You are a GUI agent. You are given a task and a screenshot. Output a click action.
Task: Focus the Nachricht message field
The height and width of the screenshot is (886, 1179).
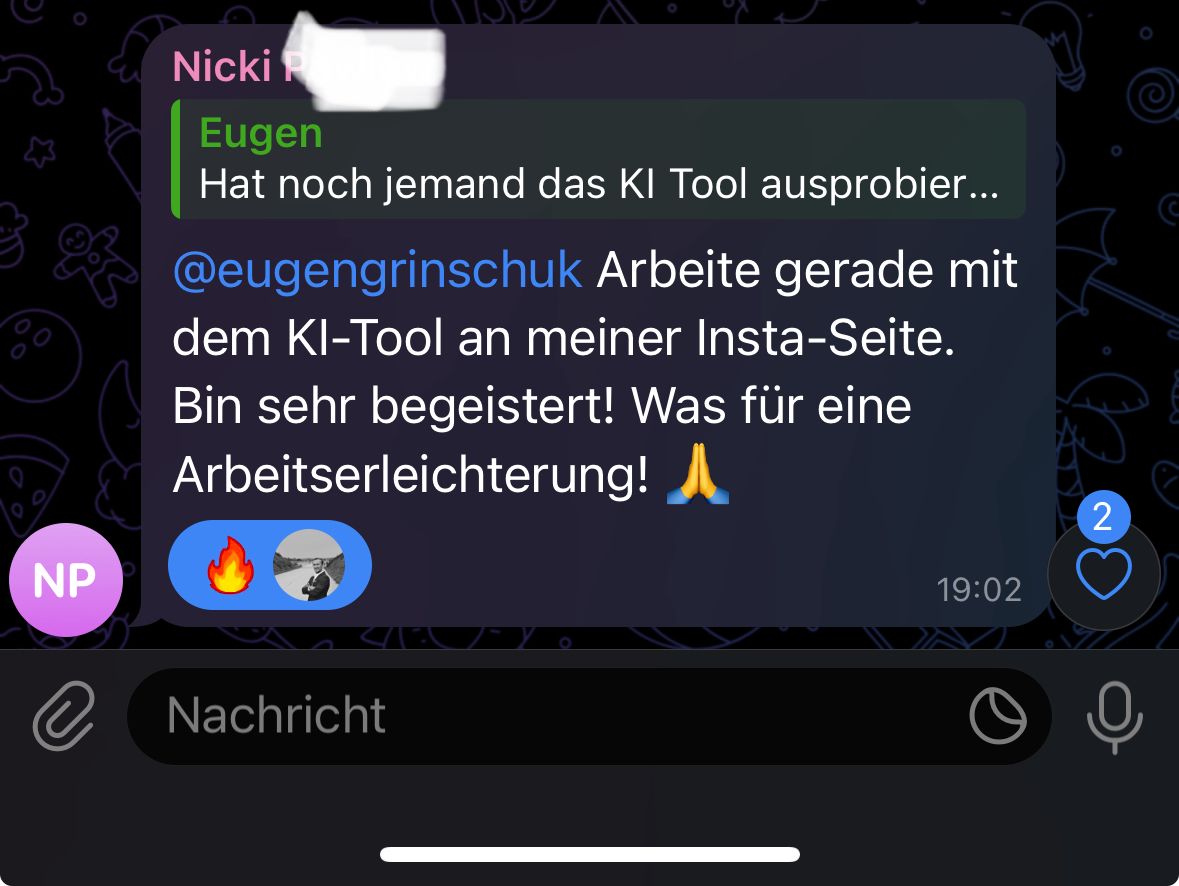click(540, 716)
